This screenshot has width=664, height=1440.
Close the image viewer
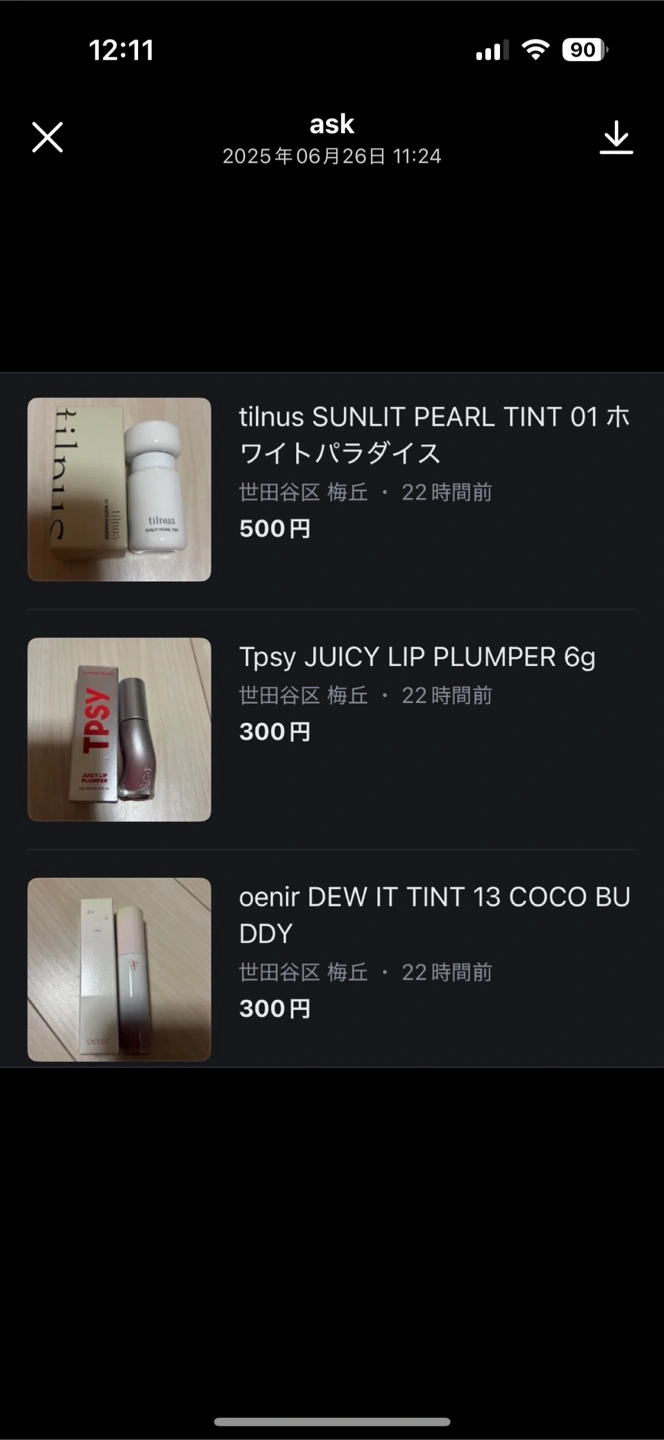click(x=47, y=138)
